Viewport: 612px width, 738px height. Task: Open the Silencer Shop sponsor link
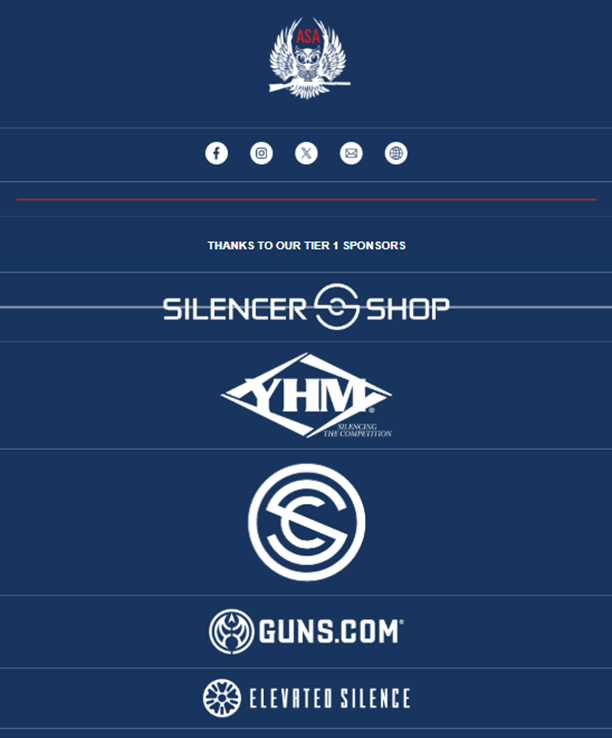[306, 307]
